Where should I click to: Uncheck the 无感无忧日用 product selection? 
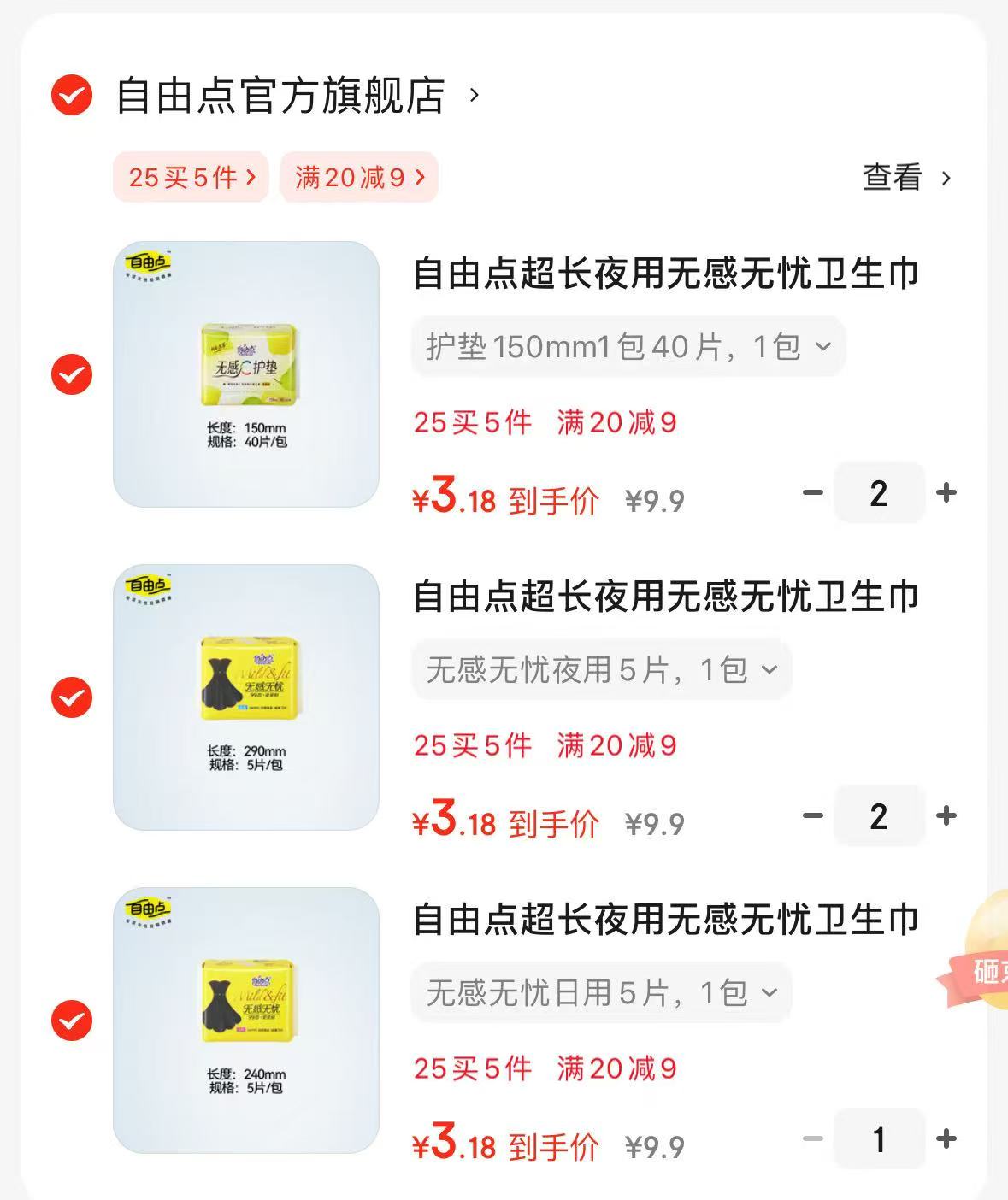71,1019
